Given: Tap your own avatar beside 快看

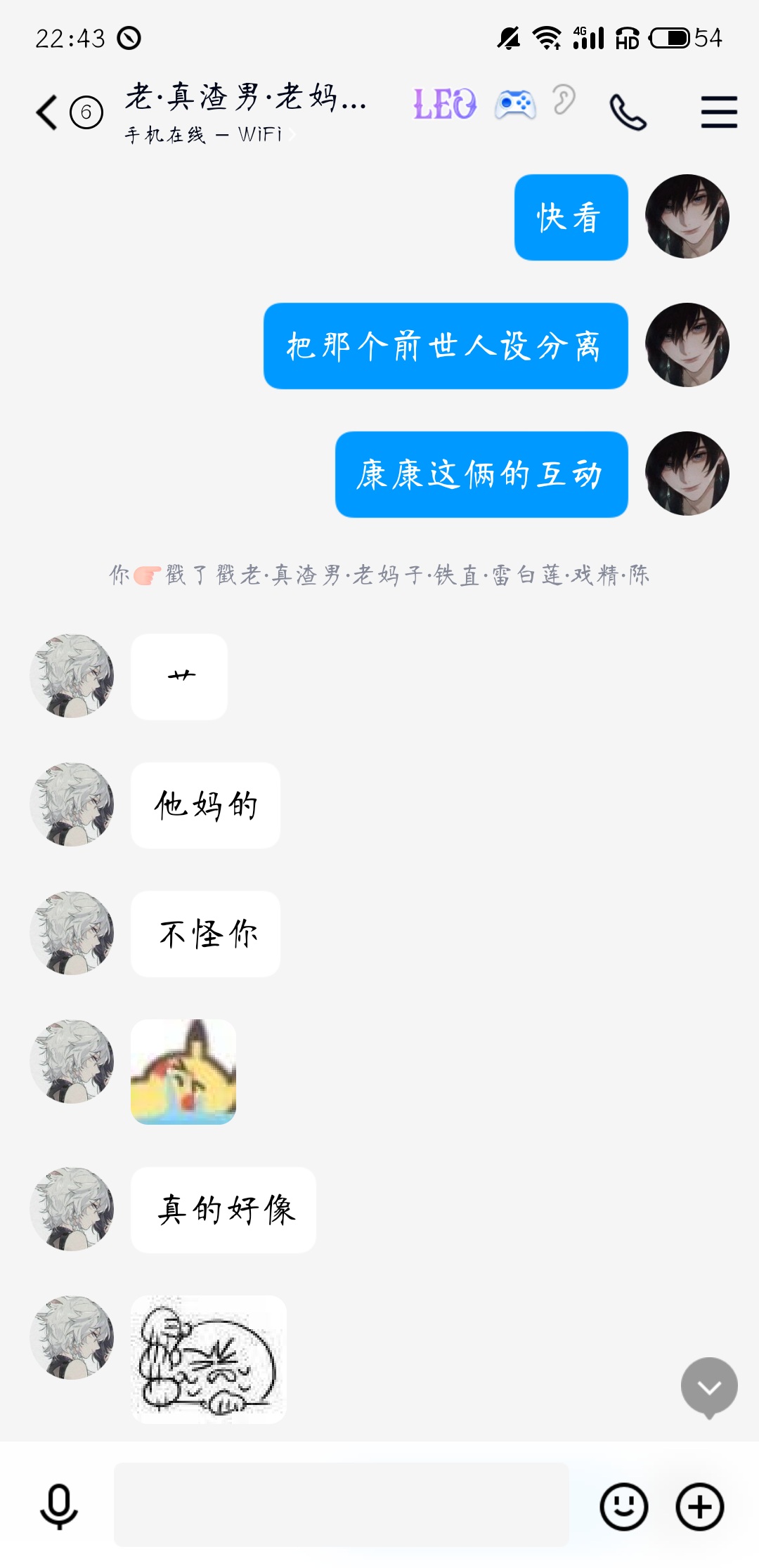Looking at the screenshot, I should tap(687, 216).
